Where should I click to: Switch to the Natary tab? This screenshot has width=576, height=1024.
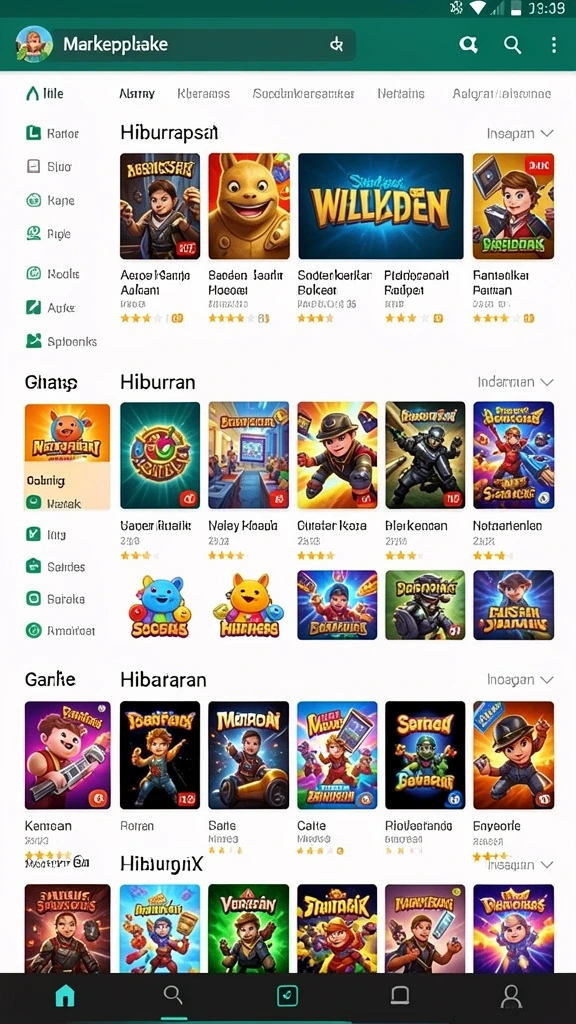(x=137, y=94)
